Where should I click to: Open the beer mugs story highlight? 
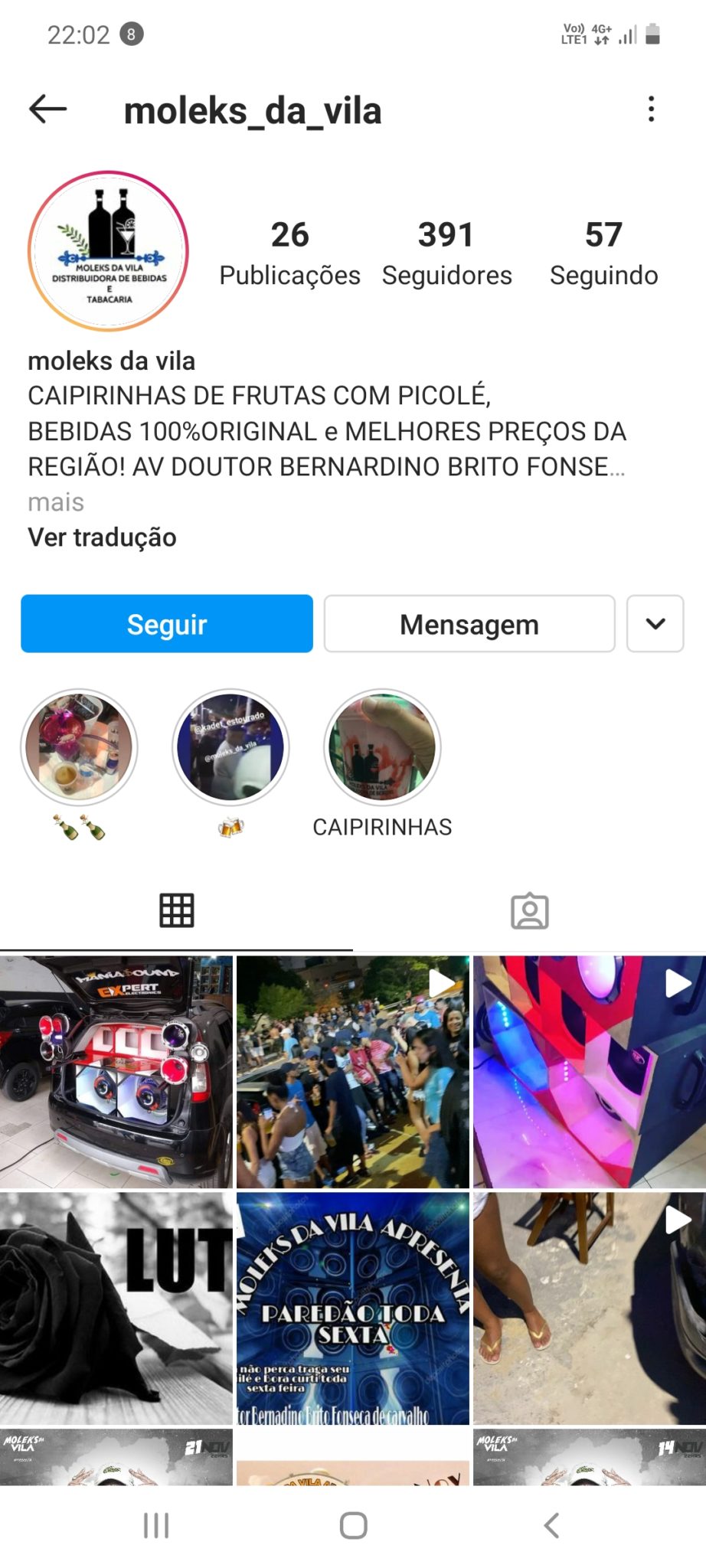[x=230, y=747]
